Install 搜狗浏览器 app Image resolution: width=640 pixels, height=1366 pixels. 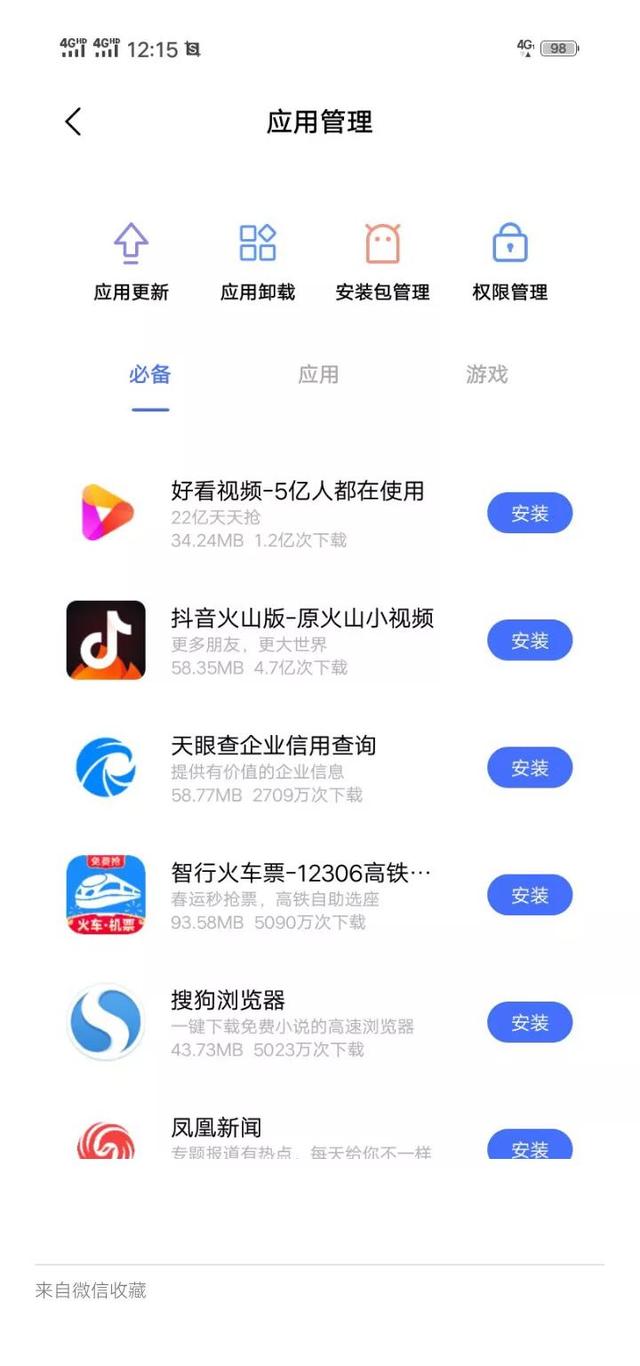coord(529,1022)
